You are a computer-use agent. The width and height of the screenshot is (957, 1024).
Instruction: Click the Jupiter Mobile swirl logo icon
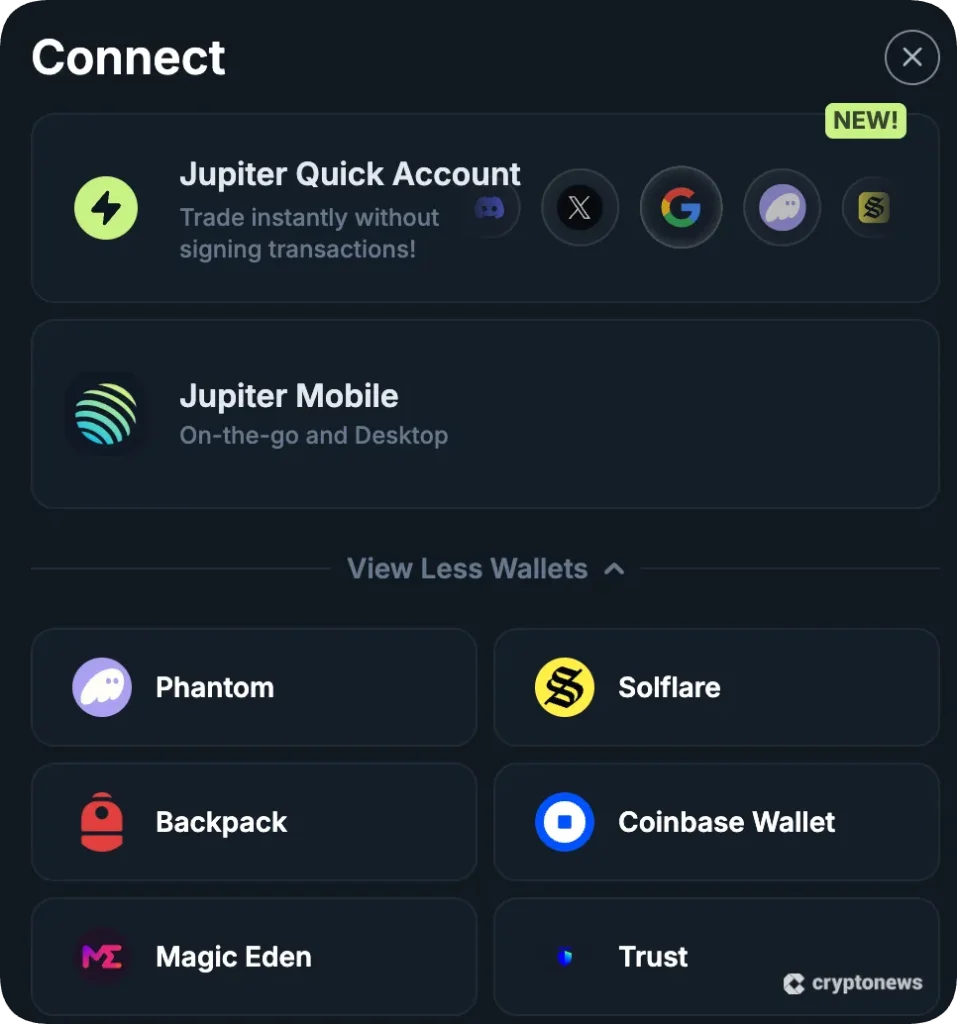[106, 413]
